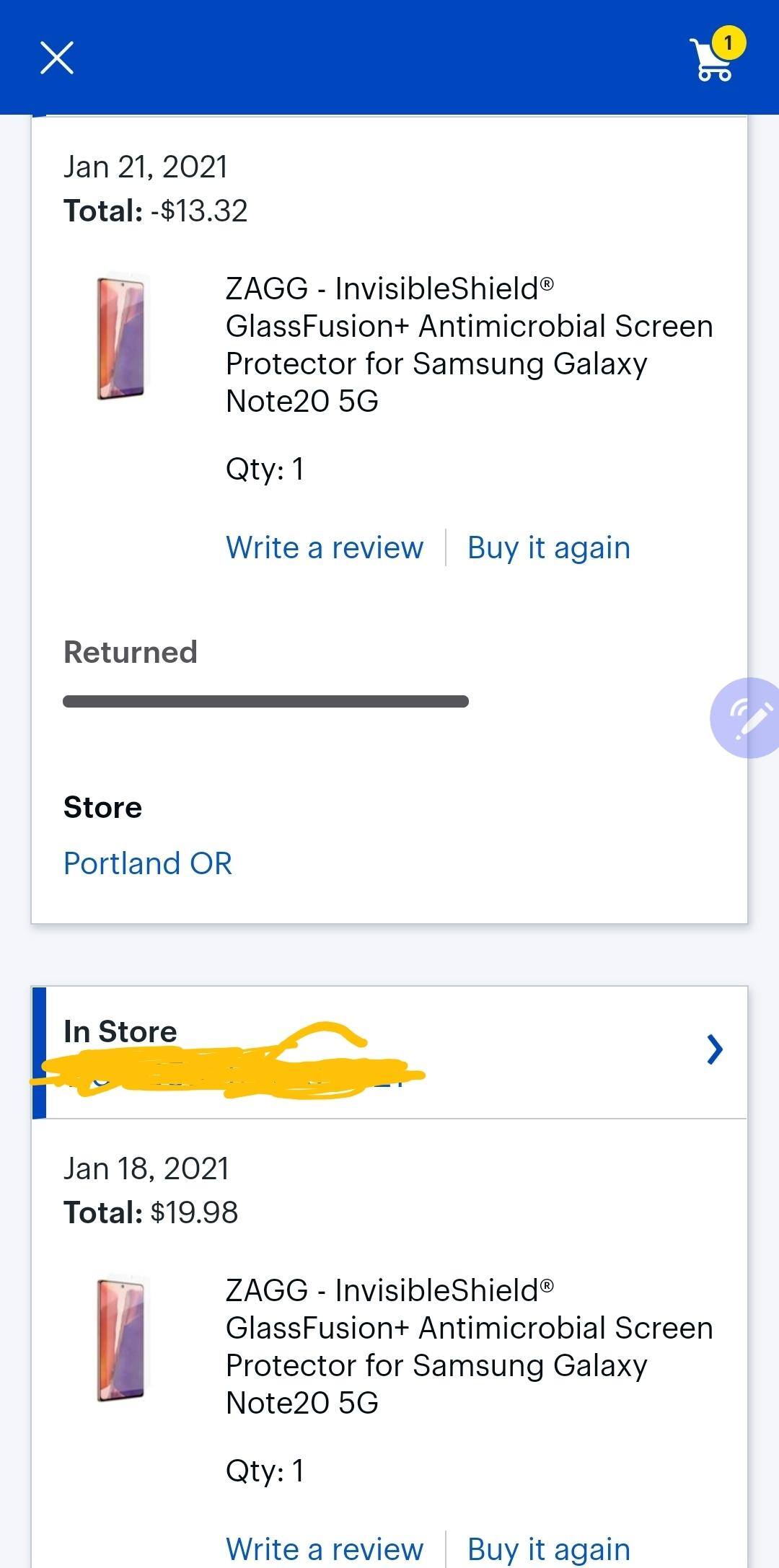Click the chevron next to In Store
Image resolution: width=779 pixels, height=1568 pixels.
(713, 1051)
